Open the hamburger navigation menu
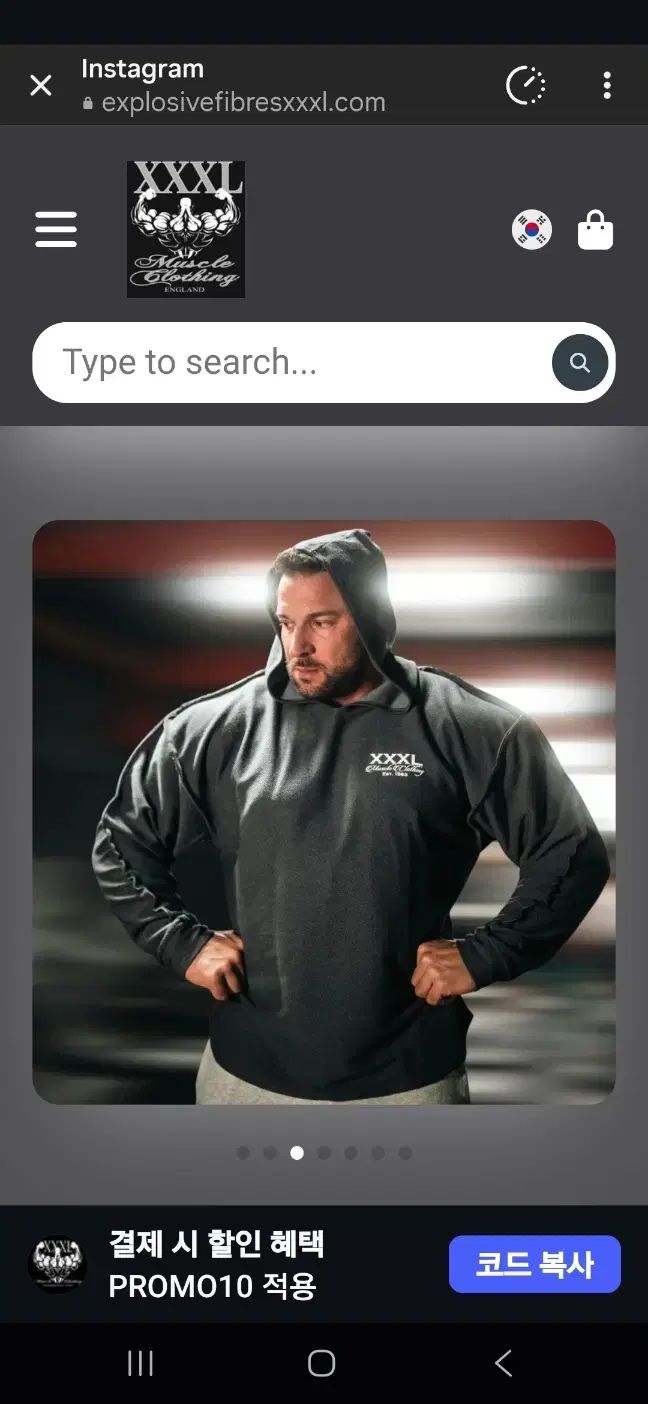The image size is (648, 1404). 56,230
